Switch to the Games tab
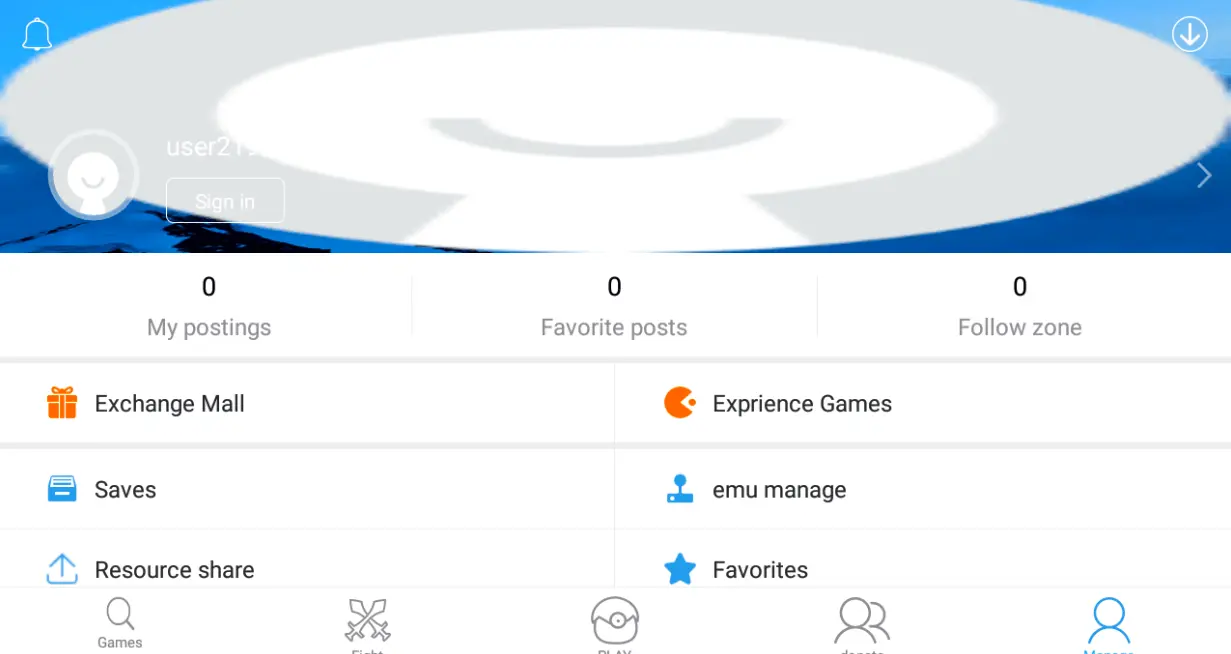1231x654 pixels. point(120,623)
